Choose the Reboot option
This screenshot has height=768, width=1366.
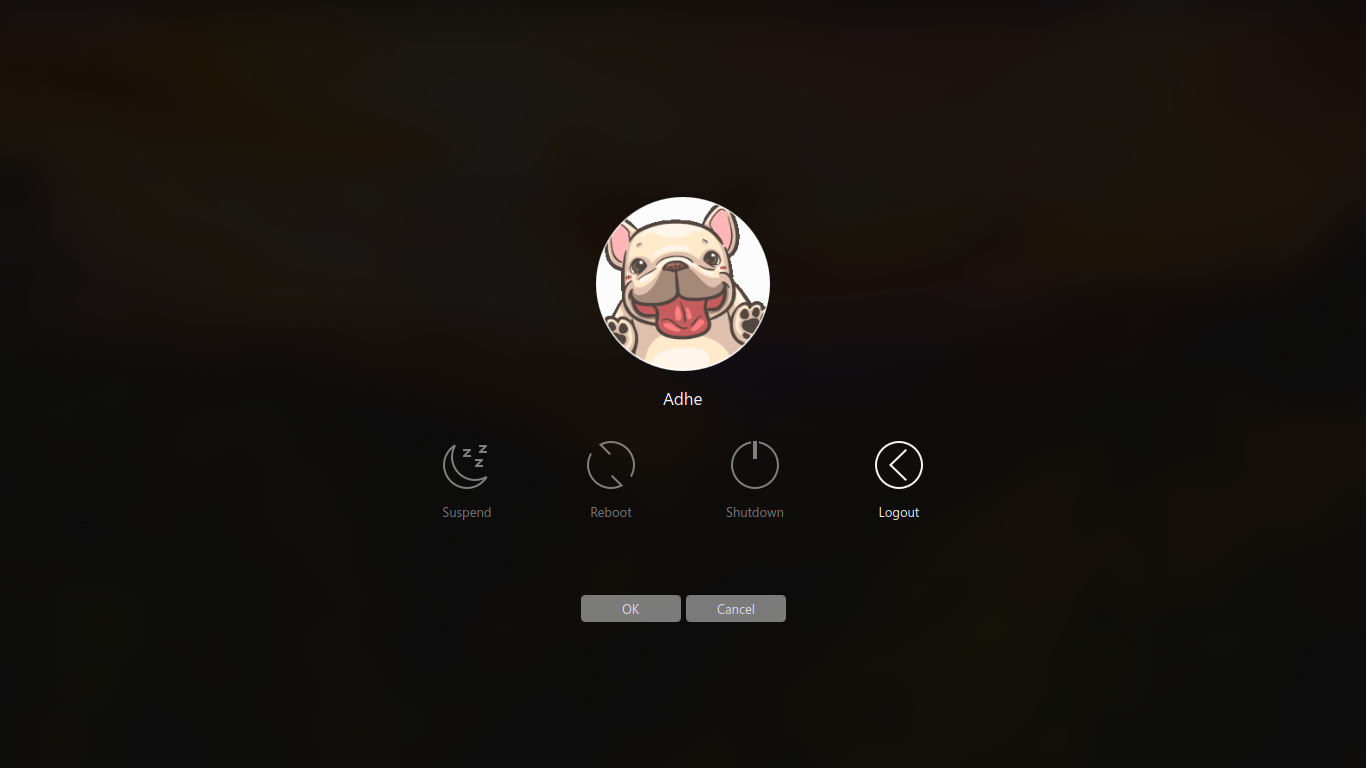point(610,466)
